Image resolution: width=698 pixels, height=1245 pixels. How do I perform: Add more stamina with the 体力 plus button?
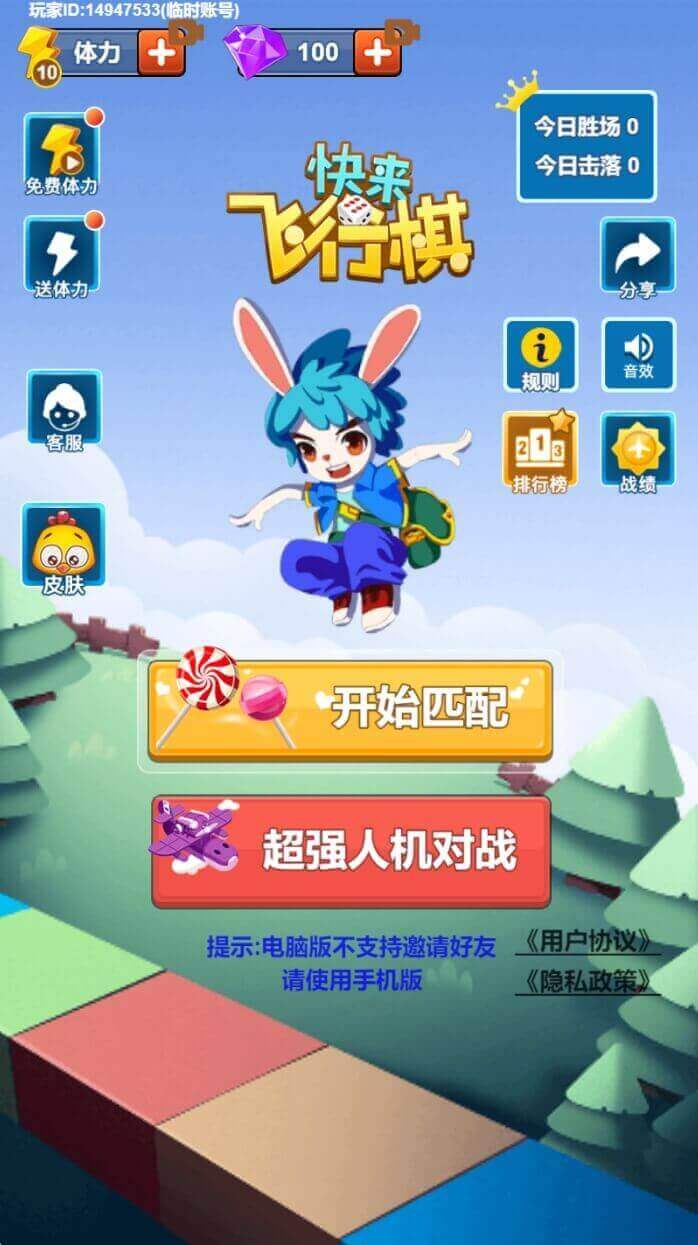[161, 52]
